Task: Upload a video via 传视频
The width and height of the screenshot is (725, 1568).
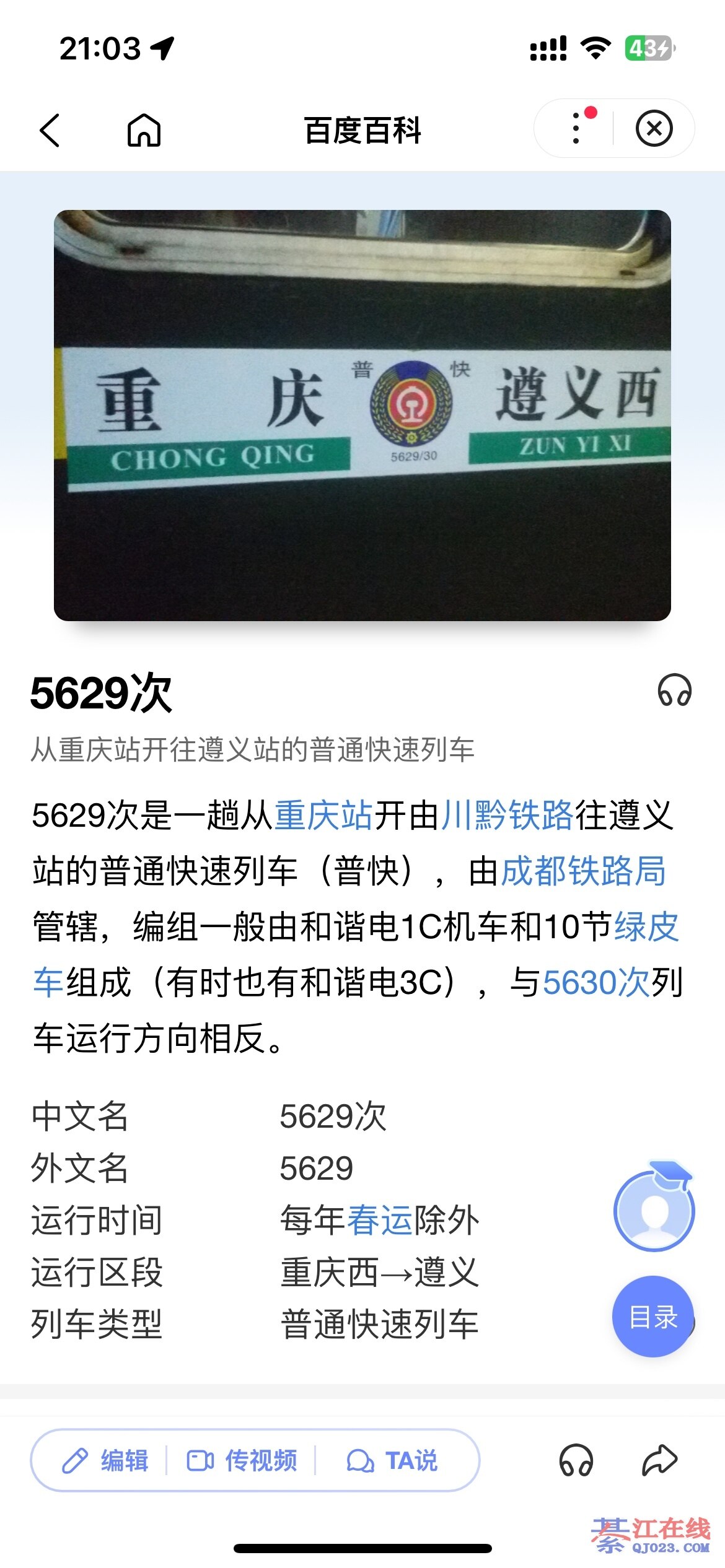Action: pos(242,1460)
